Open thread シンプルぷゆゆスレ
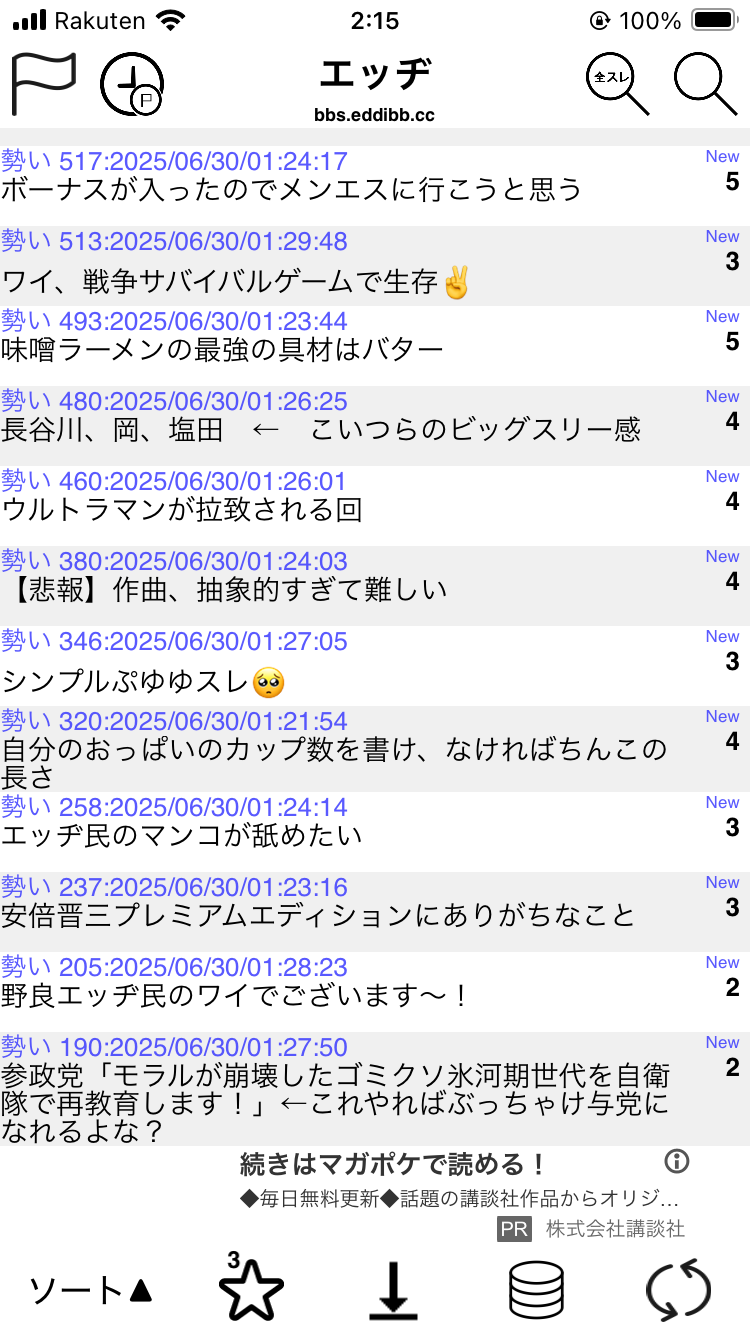The image size is (750, 1334). click(x=375, y=666)
